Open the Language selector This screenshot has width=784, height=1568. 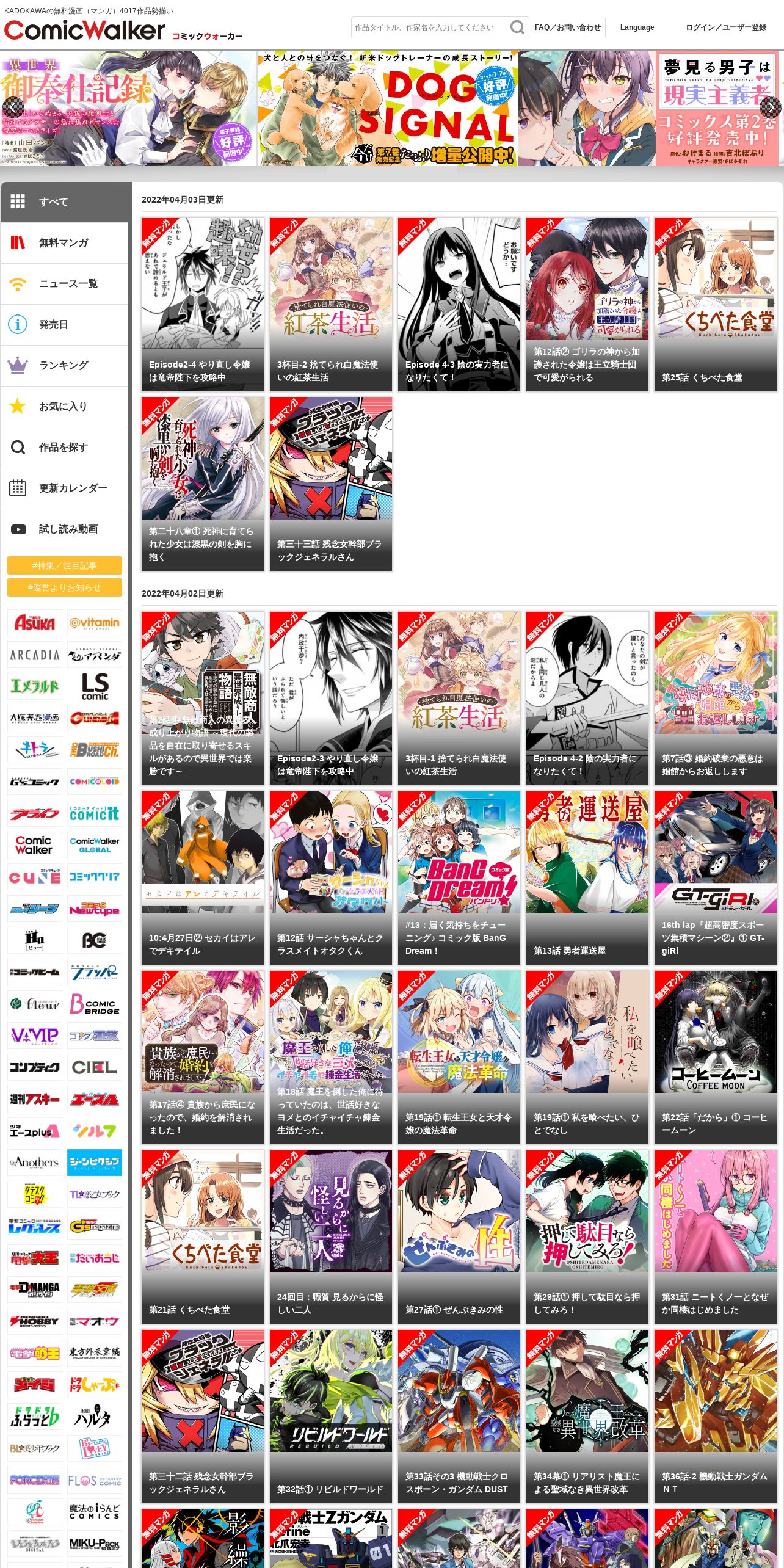(x=637, y=27)
